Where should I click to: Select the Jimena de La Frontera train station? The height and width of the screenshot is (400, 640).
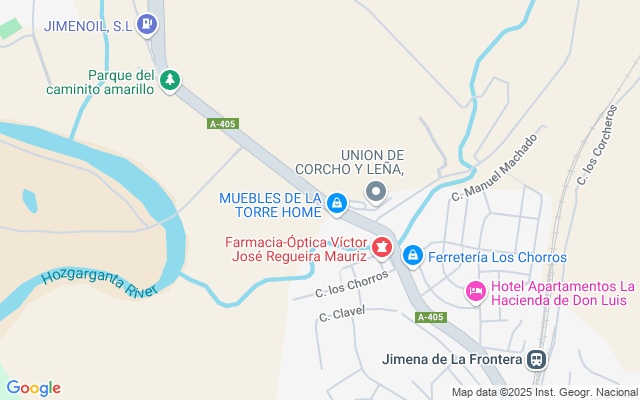pos(538,359)
